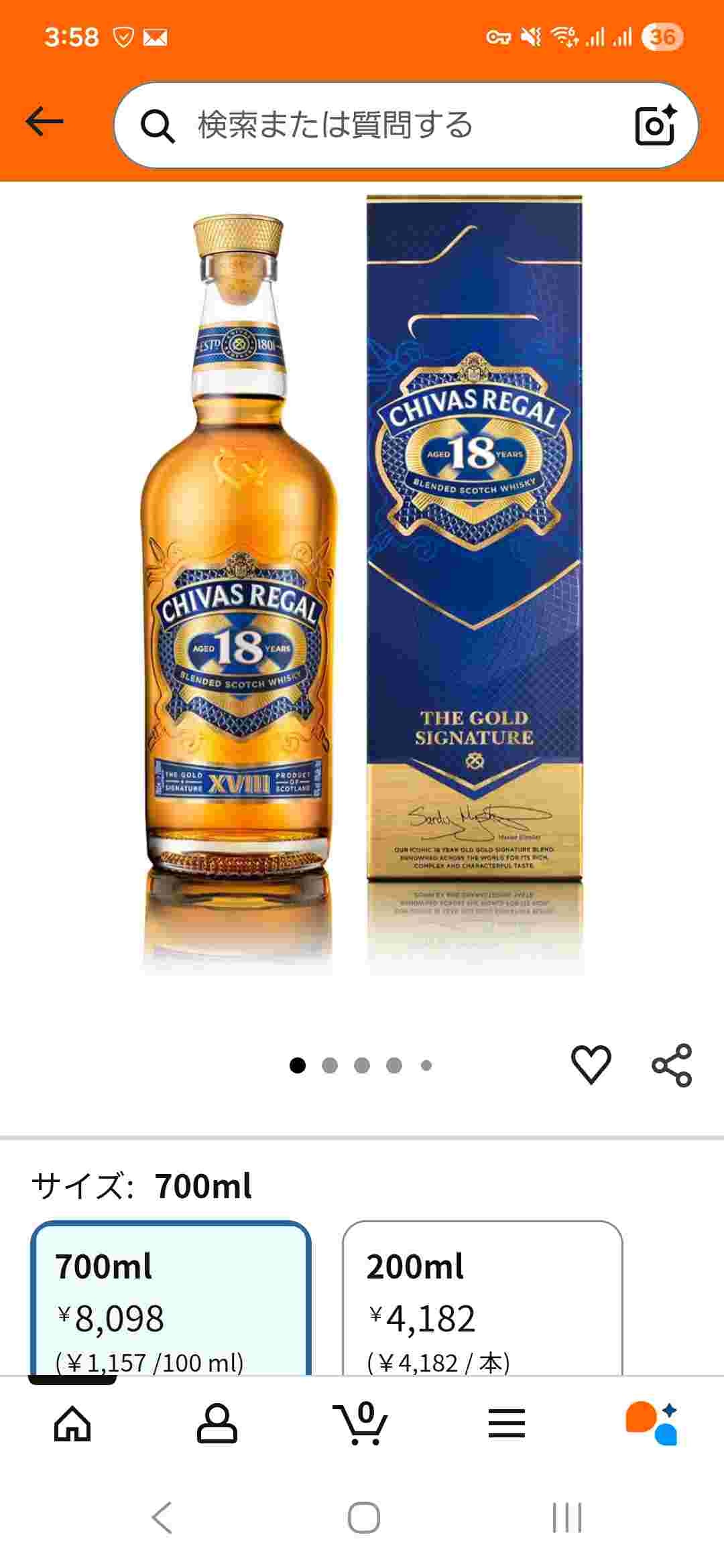Add whisky to wishlist with heart
Screen dimensions: 724x1568
click(591, 1064)
